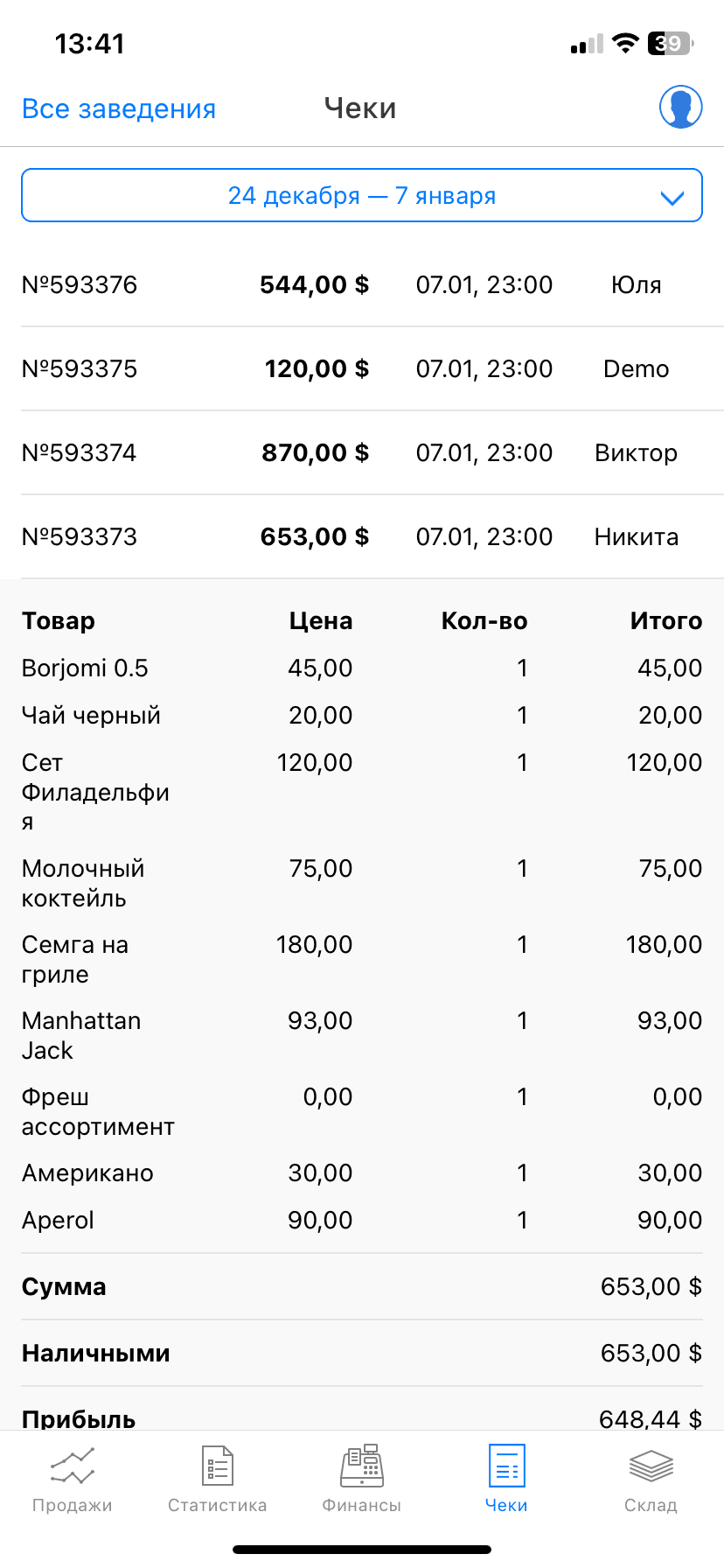
Task: Tap the "Все заведения" link
Action: [x=119, y=108]
